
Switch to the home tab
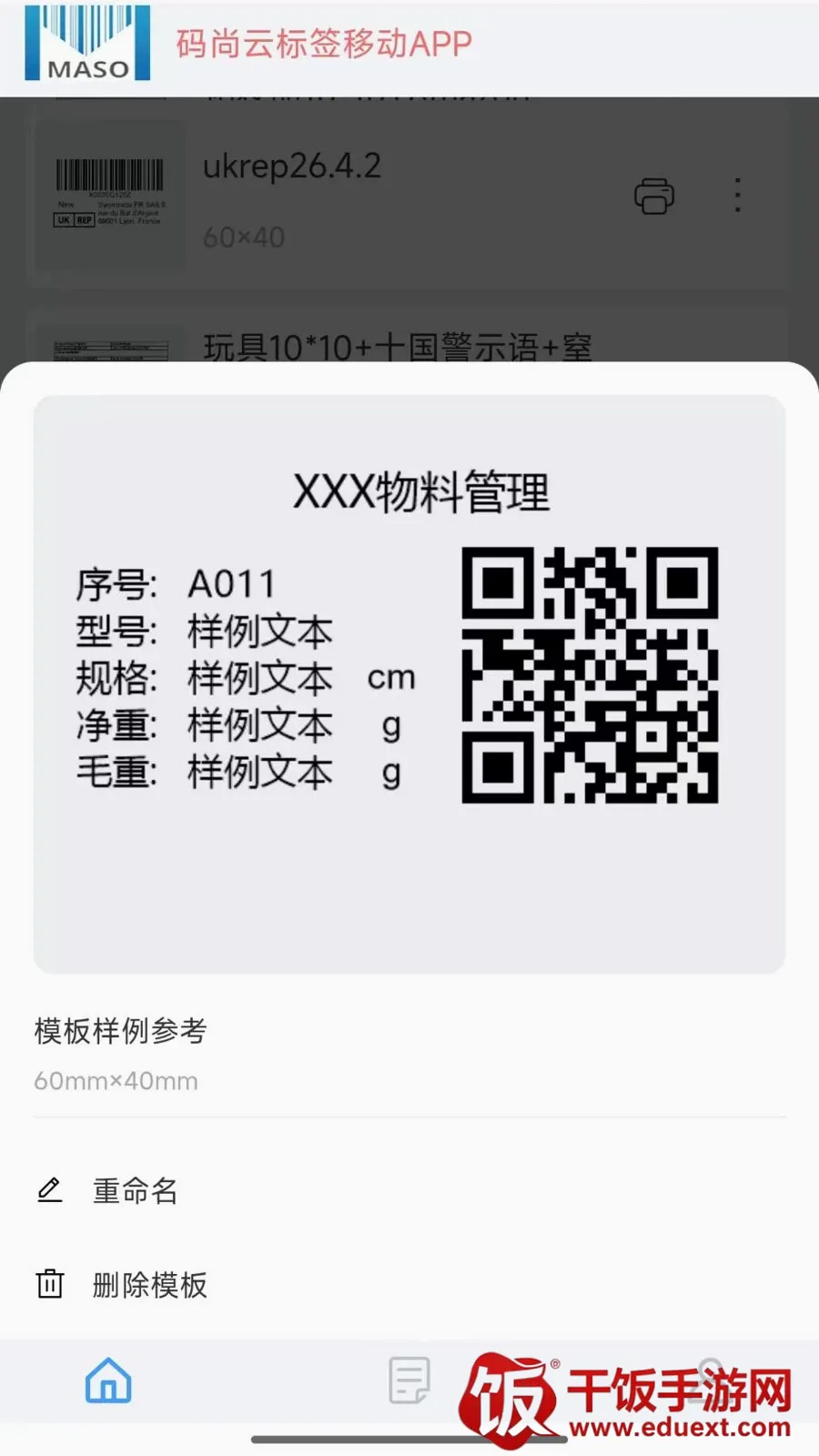pyautogui.click(x=108, y=1380)
